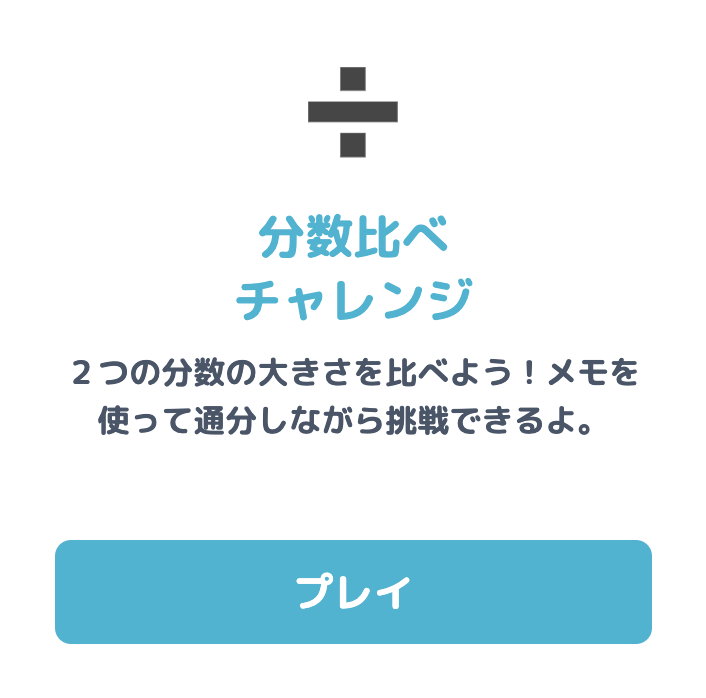Image resolution: width=706 pixels, height=698 pixels.
Task: Tap the プレイ button to start
Action: pyautogui.click(x=353, y=592)
